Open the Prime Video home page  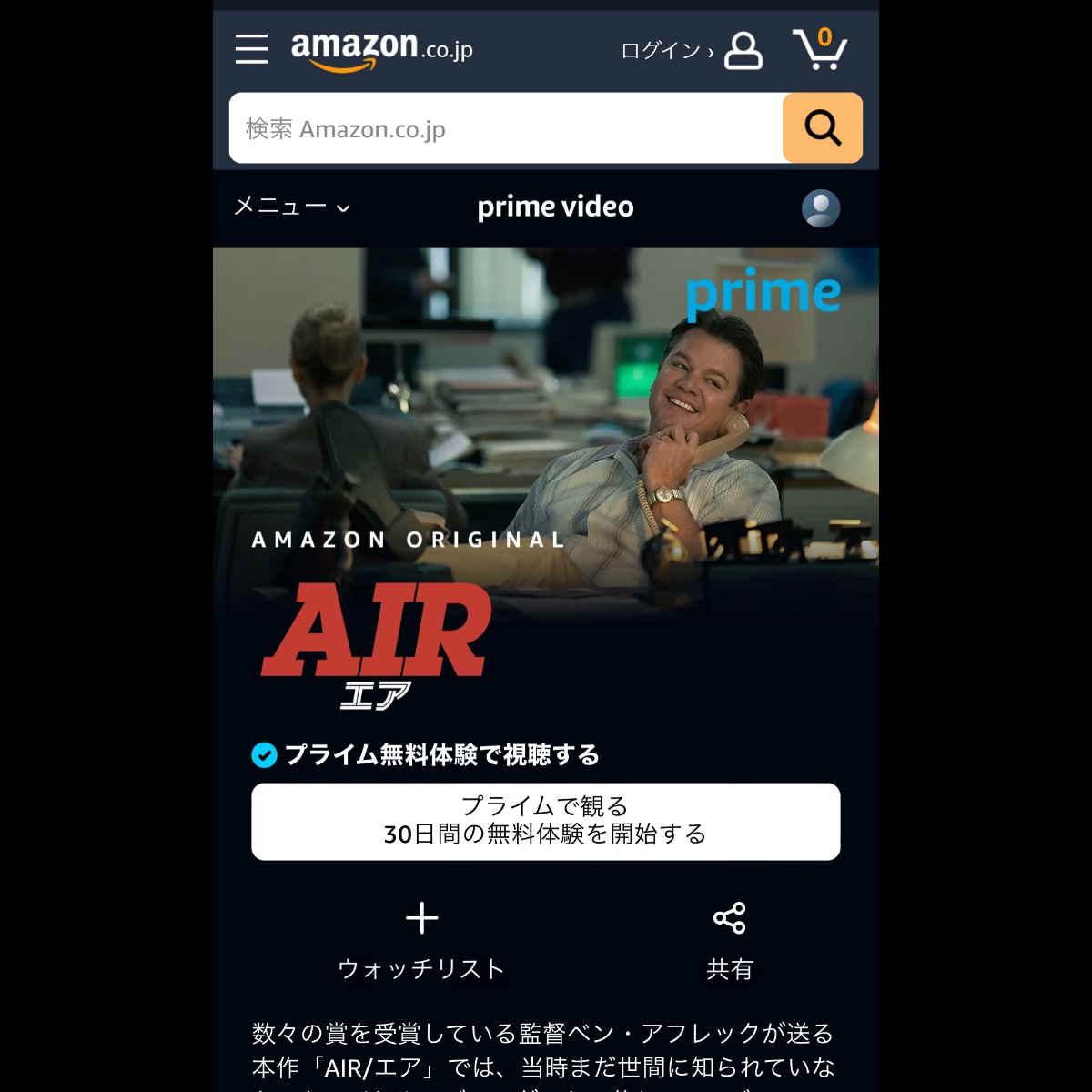(x=555, y=207)
